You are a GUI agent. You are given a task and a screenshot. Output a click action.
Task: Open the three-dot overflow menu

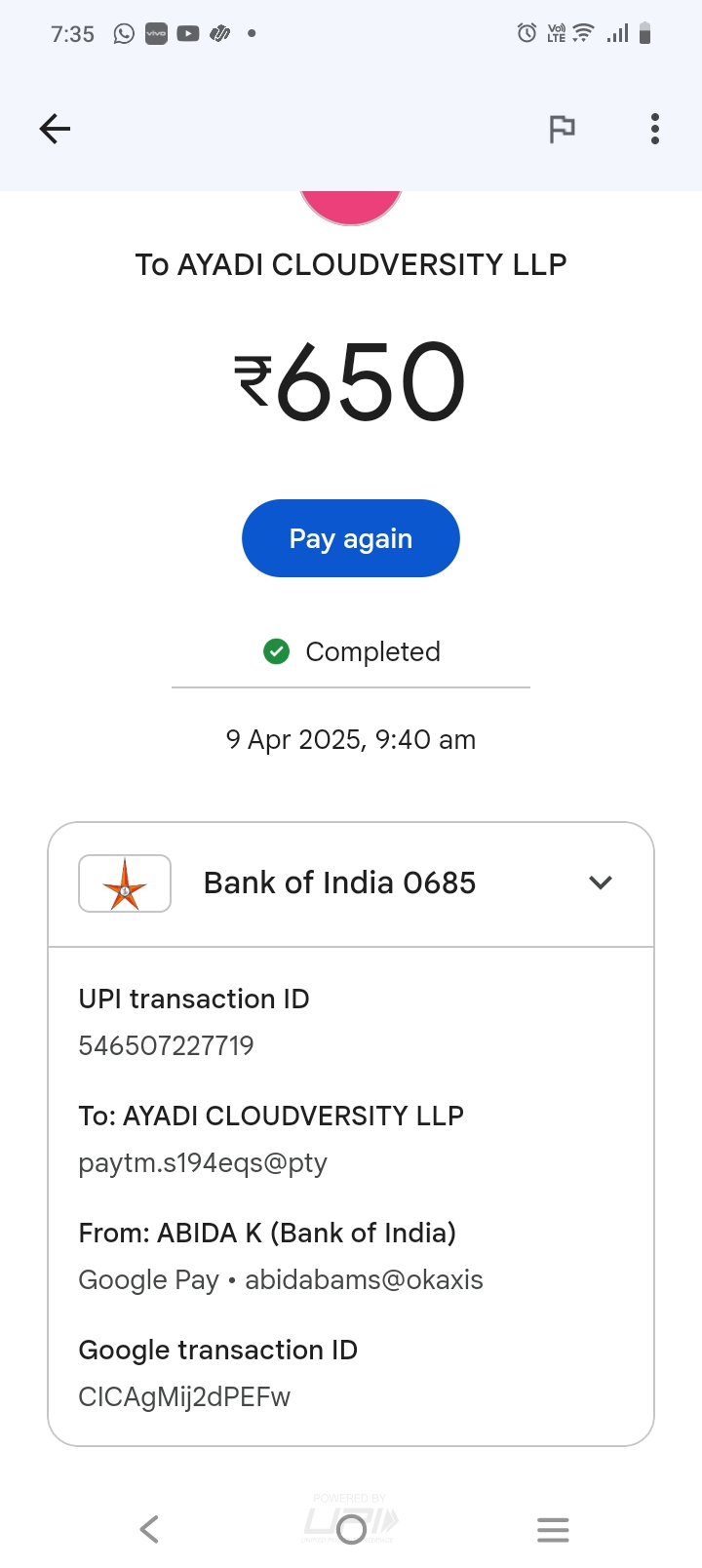pos(655,129)
